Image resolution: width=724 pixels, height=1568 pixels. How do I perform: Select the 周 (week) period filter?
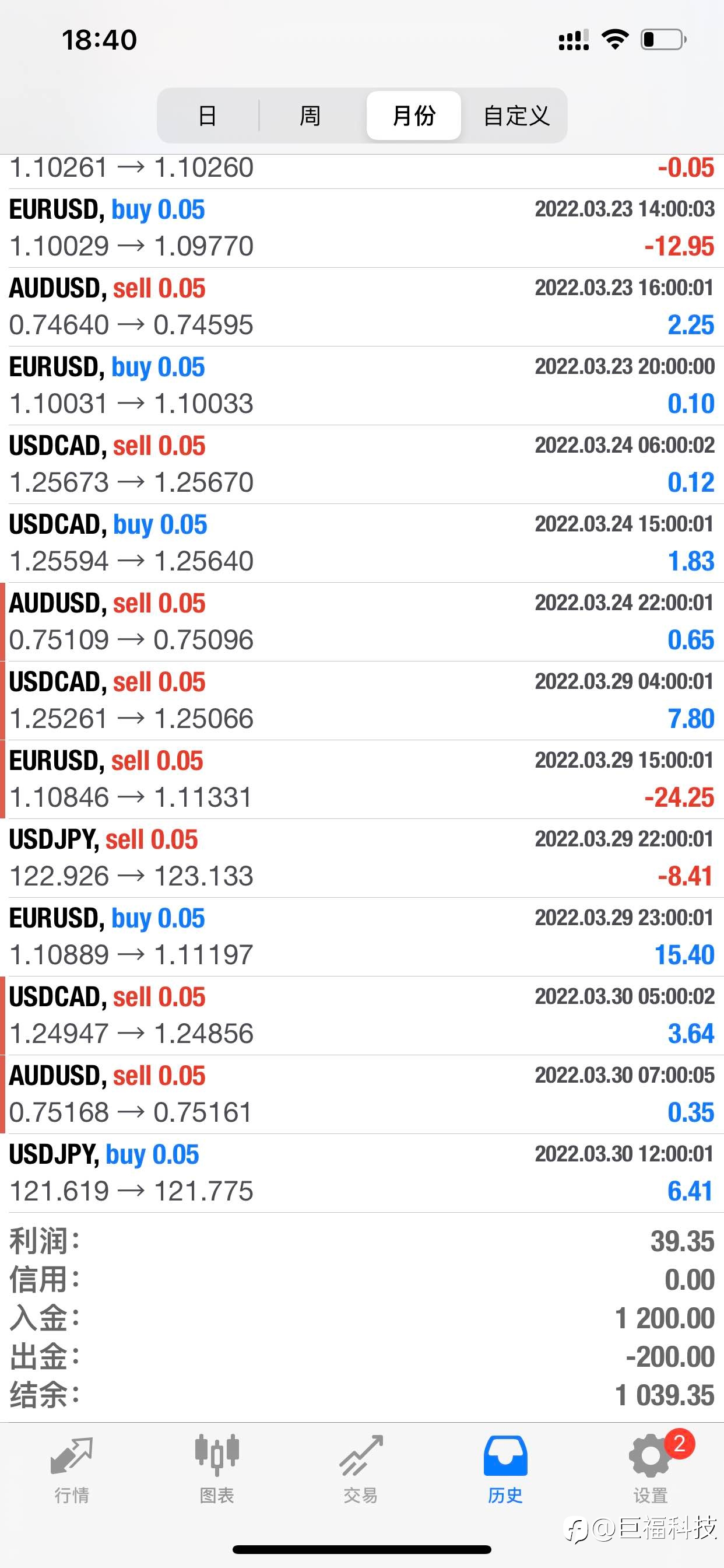[x=310, y=116]
